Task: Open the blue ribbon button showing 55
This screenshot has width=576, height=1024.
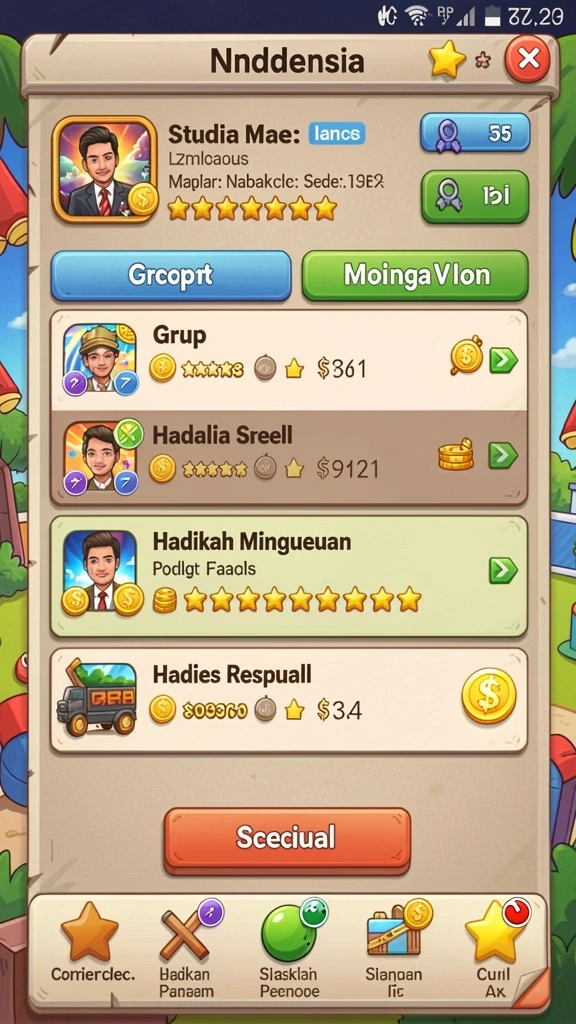Action: (475, 133)
